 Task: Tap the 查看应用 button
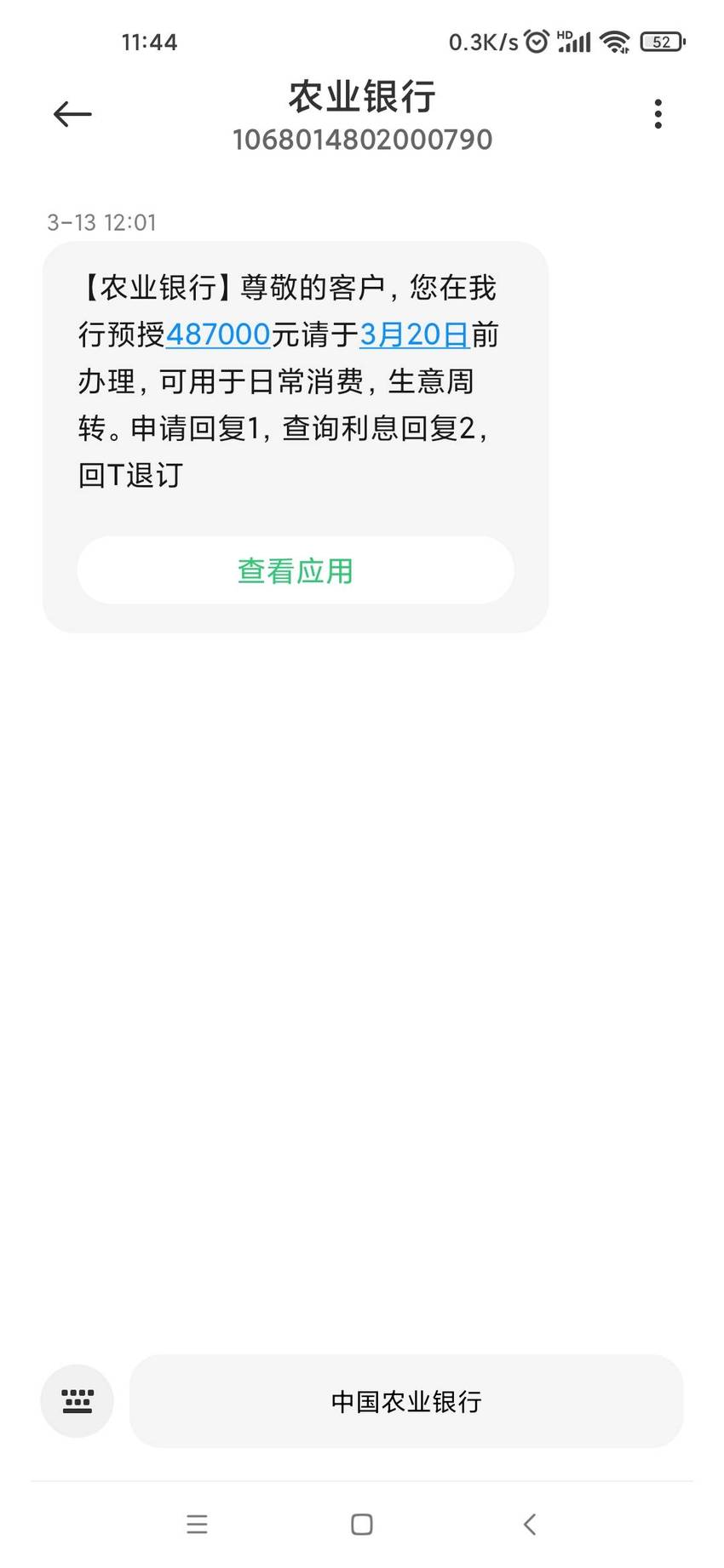point(296,570)
